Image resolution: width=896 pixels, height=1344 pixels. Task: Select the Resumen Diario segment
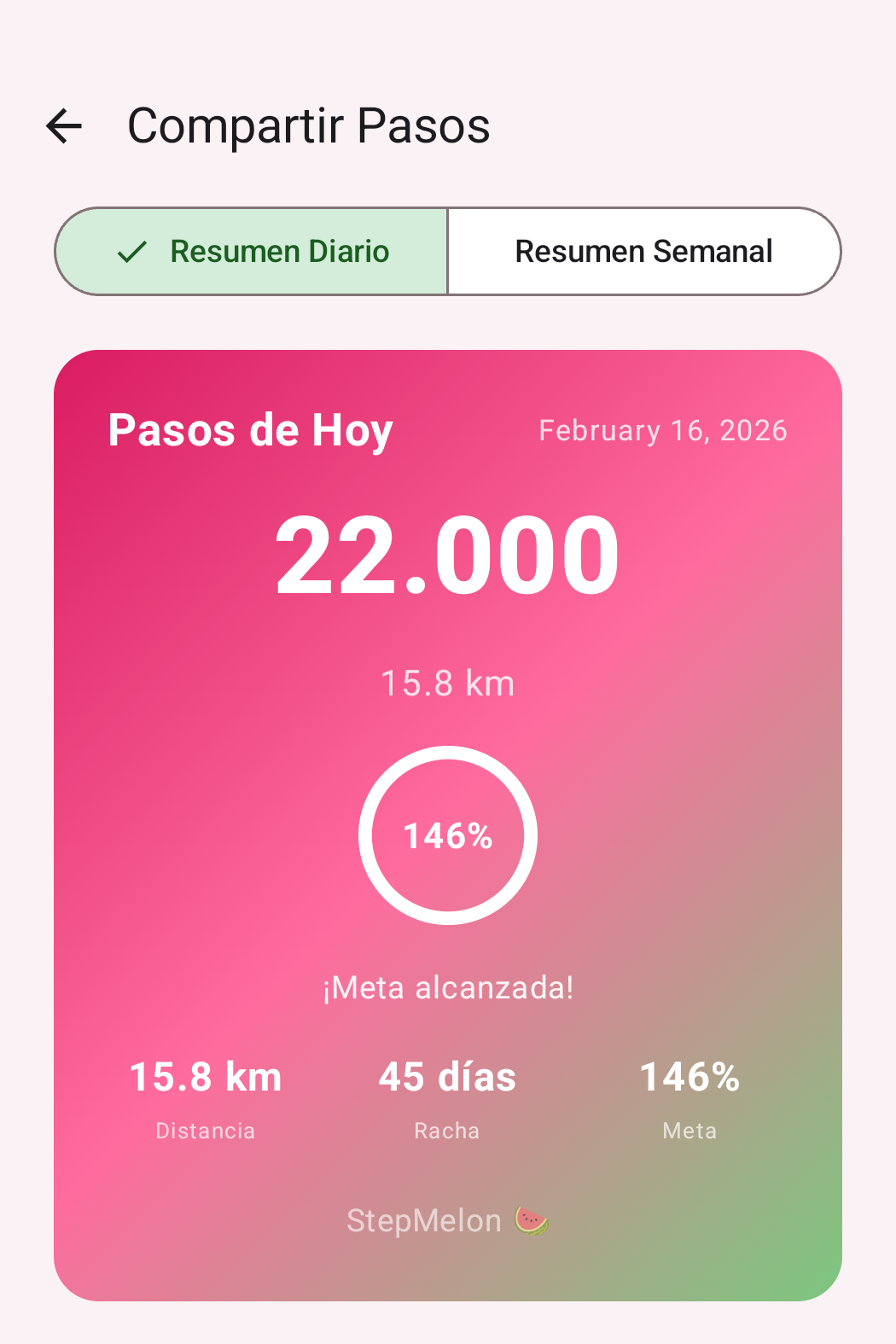[x=253, y=252]
